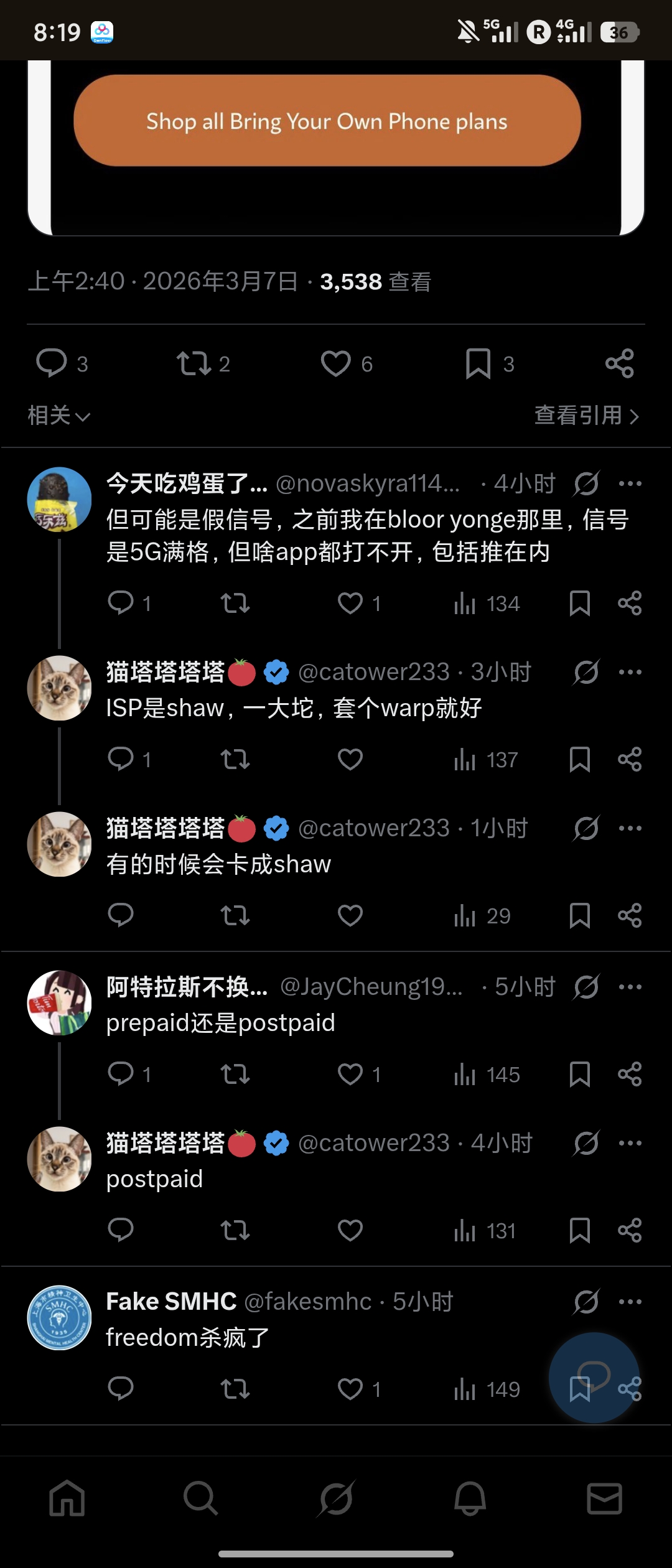This screenshot has height=1568, width=672.
Task: Switch to the Search tab
Action: (201, 1498)
